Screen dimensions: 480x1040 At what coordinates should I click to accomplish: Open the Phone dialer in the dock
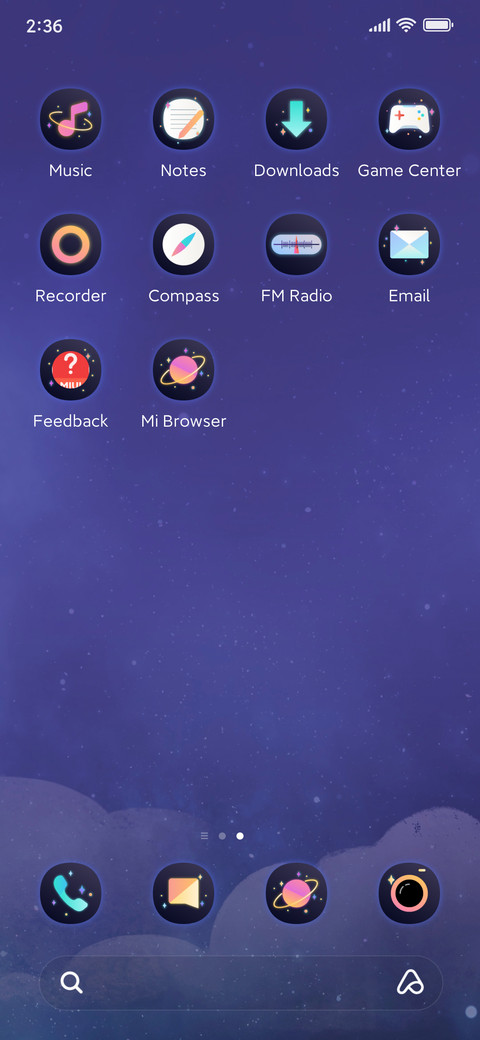point(70,893)
